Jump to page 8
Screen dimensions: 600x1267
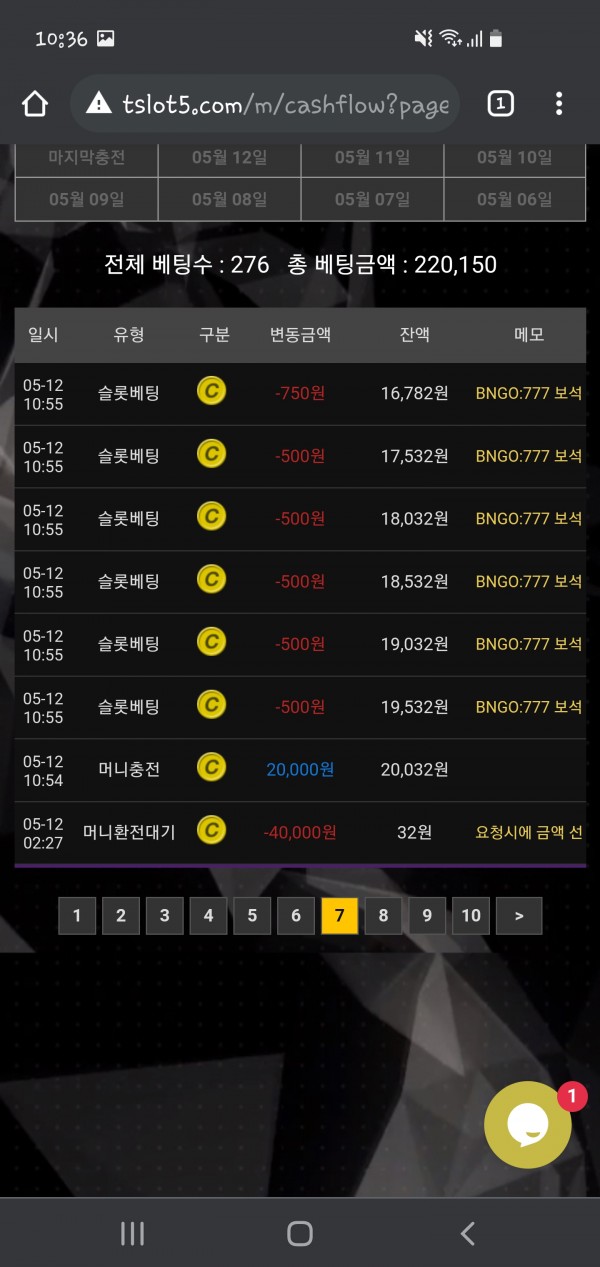coord(383,915)
